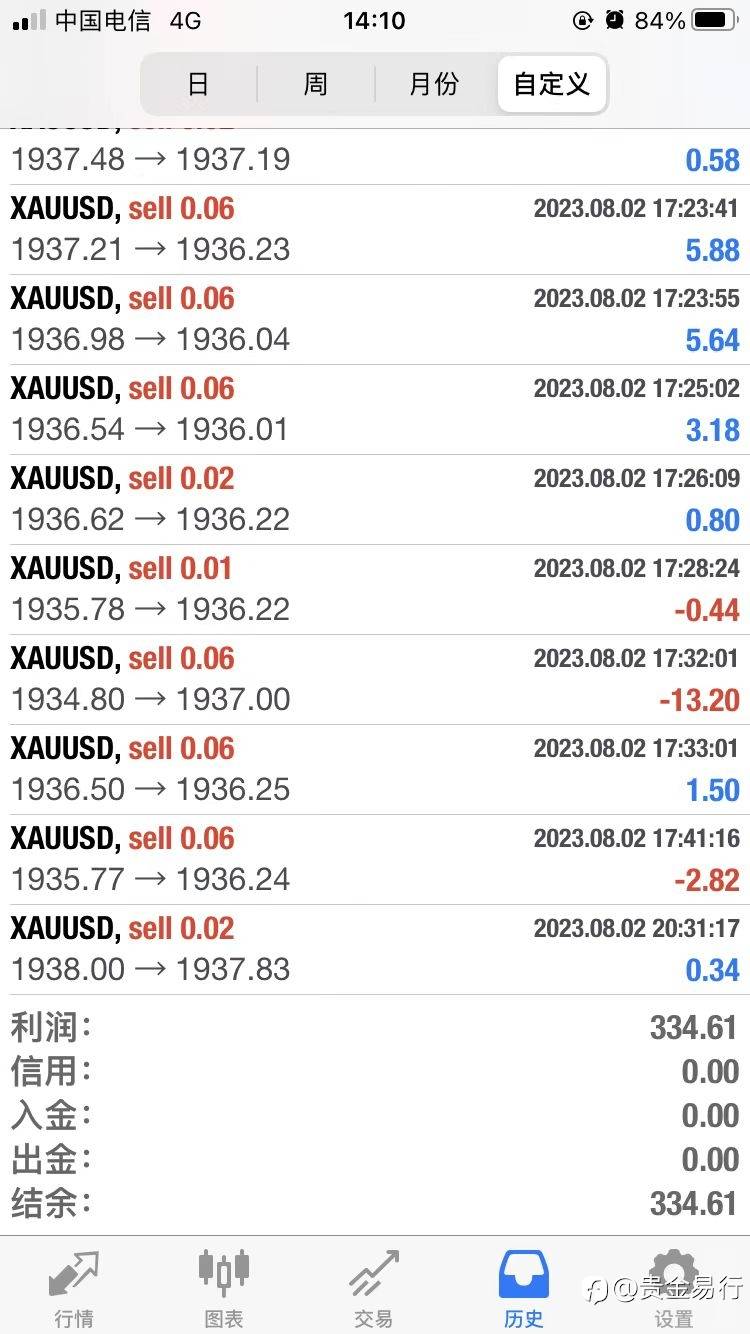This screenshot has width=750, height=1334.
Task: Select the 周 week segment
Action: pyautogui.click(x=316, y=84)
